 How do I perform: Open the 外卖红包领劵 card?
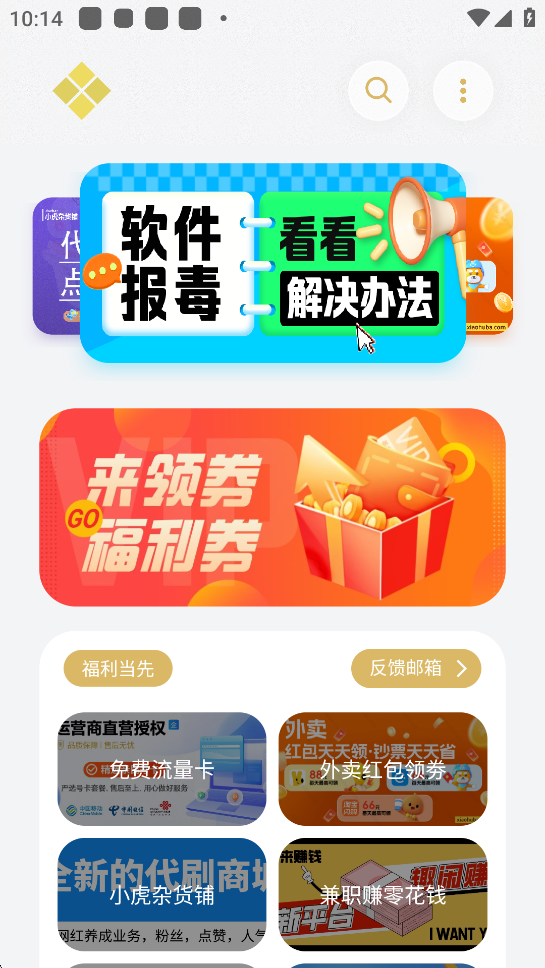(x=383, y=769)
